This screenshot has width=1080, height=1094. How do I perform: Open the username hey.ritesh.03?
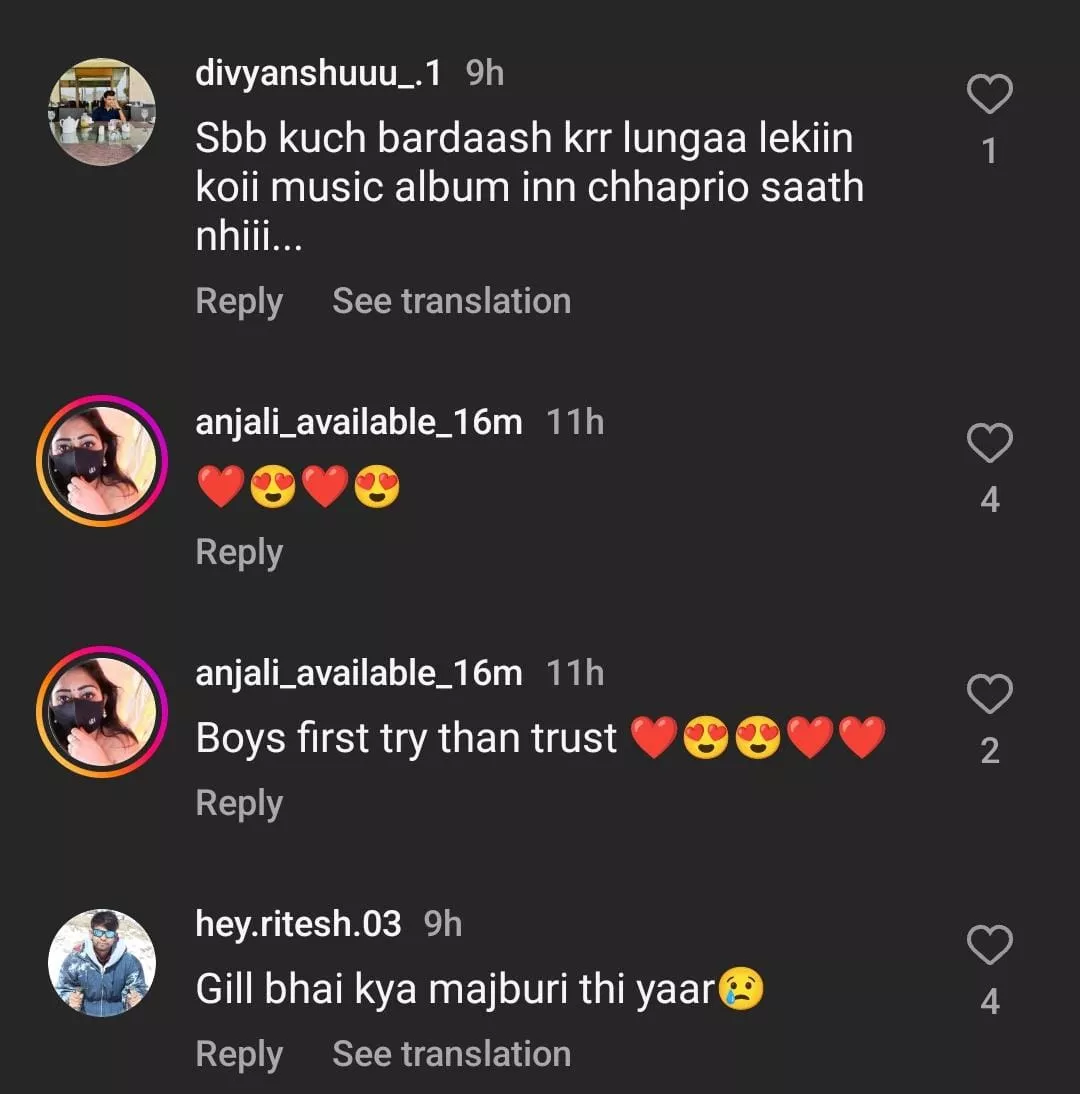pyautogui.click(x=298, y=924)
